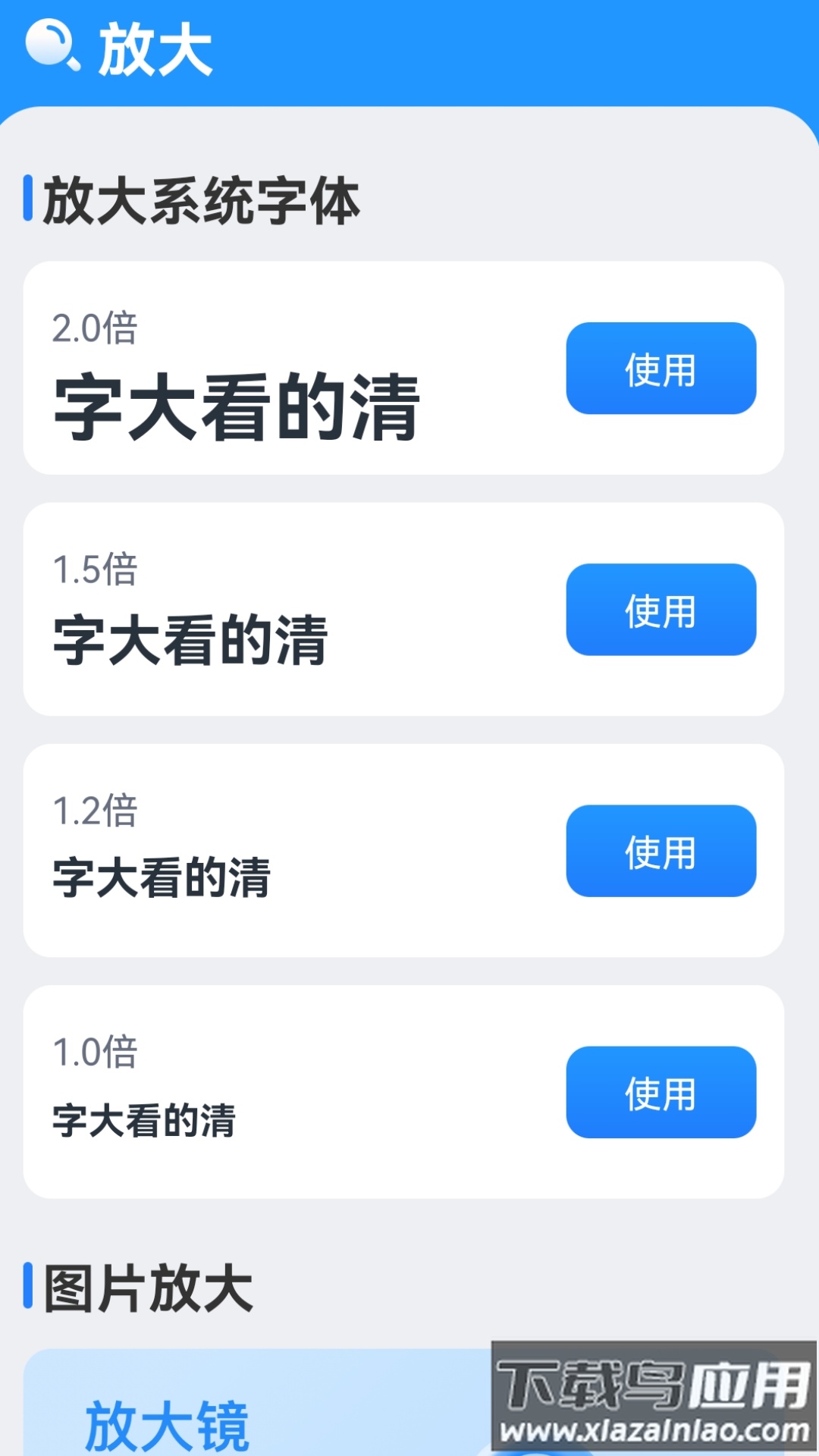The height and width of the screenshot is (1456, 819).
Task: Click the blue bar beside 放大系统字体
Action: click(29, 199)
